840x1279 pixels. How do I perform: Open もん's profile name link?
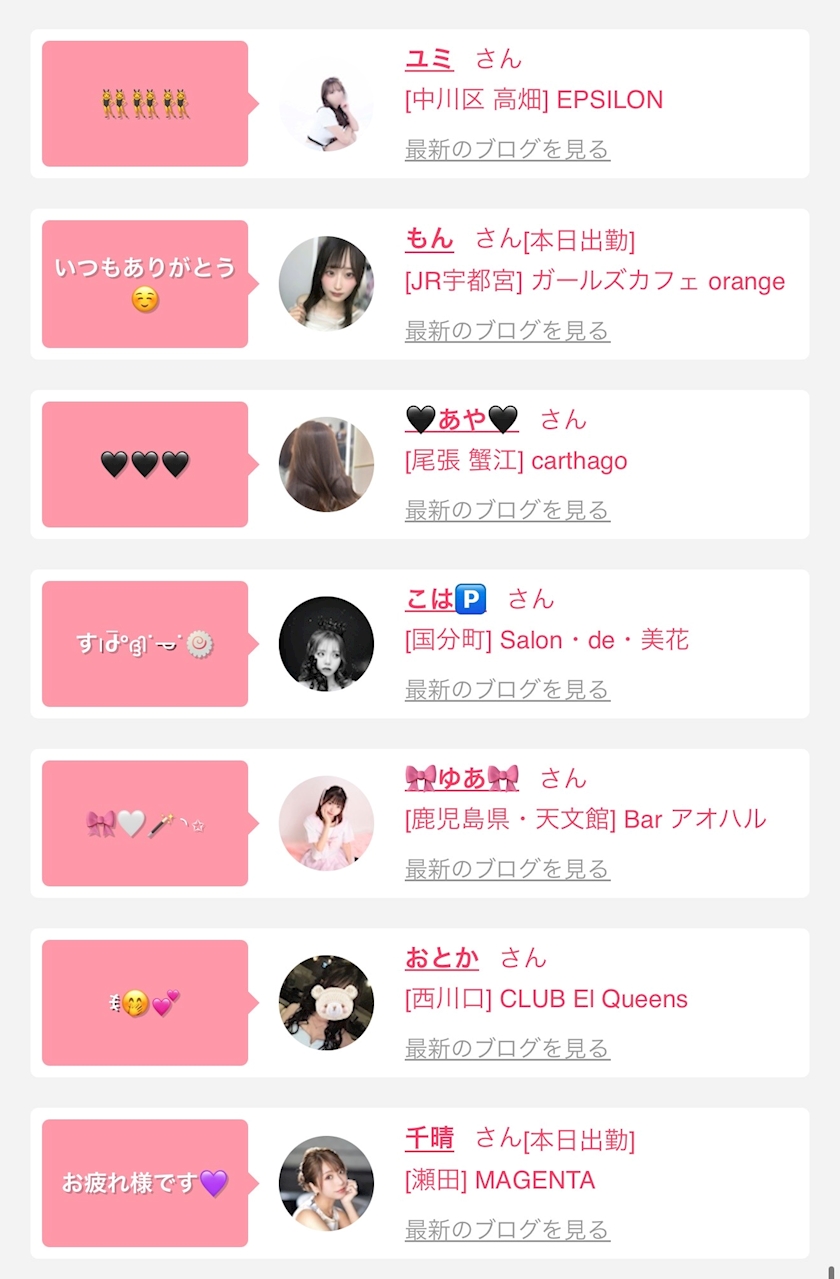click(429, 239)
